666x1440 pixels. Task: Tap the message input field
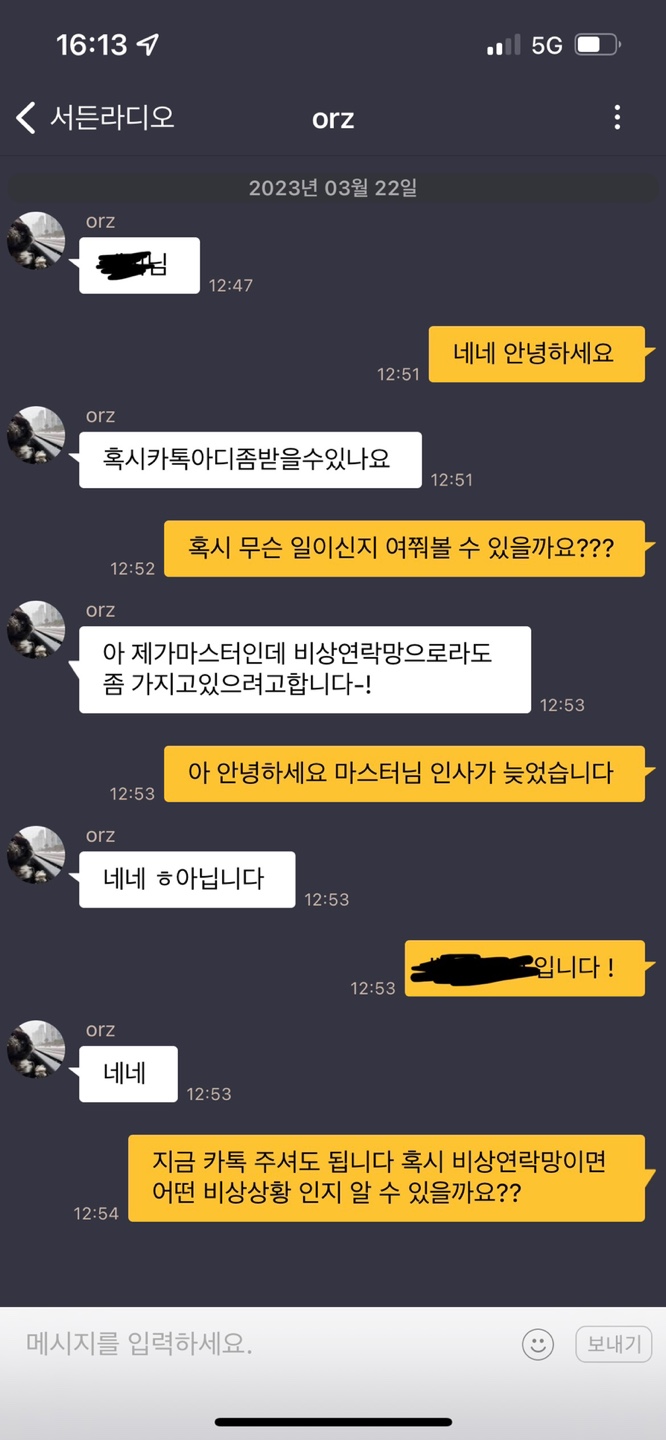pyautogui.click(x=260, y=1343)
